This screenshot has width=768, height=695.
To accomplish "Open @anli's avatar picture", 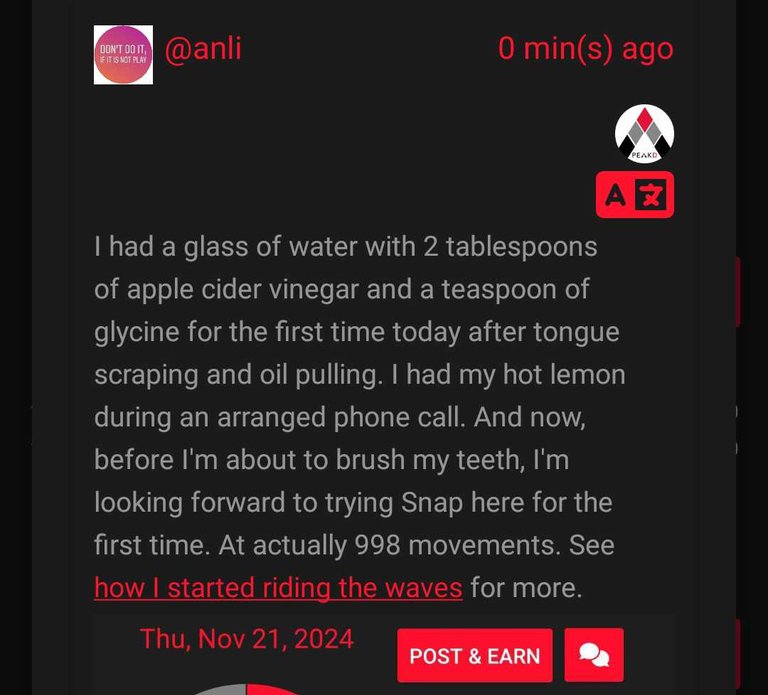I will click(x=123, y=55).
